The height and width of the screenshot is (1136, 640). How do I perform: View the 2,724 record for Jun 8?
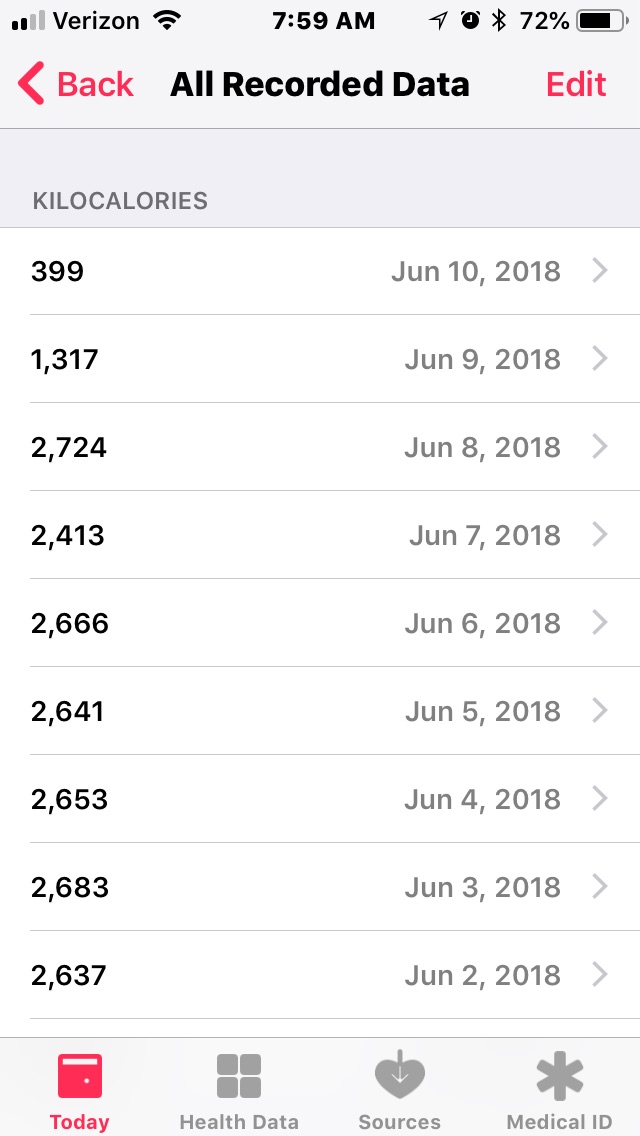pos(320,447)
